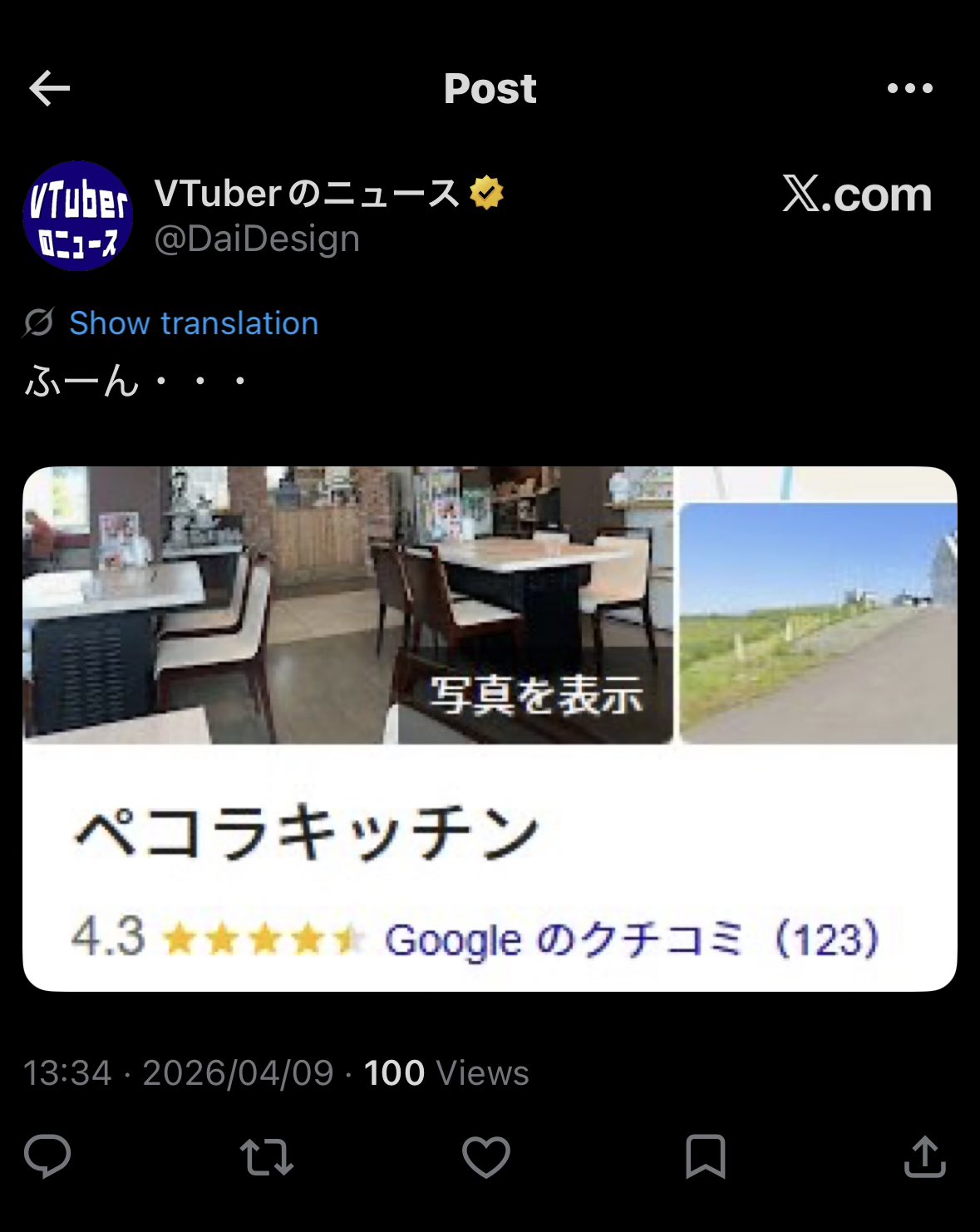Repost this post
The height and width of the screenshot is (1232, 980).
pyautogui.click(x=266, y=1156)
